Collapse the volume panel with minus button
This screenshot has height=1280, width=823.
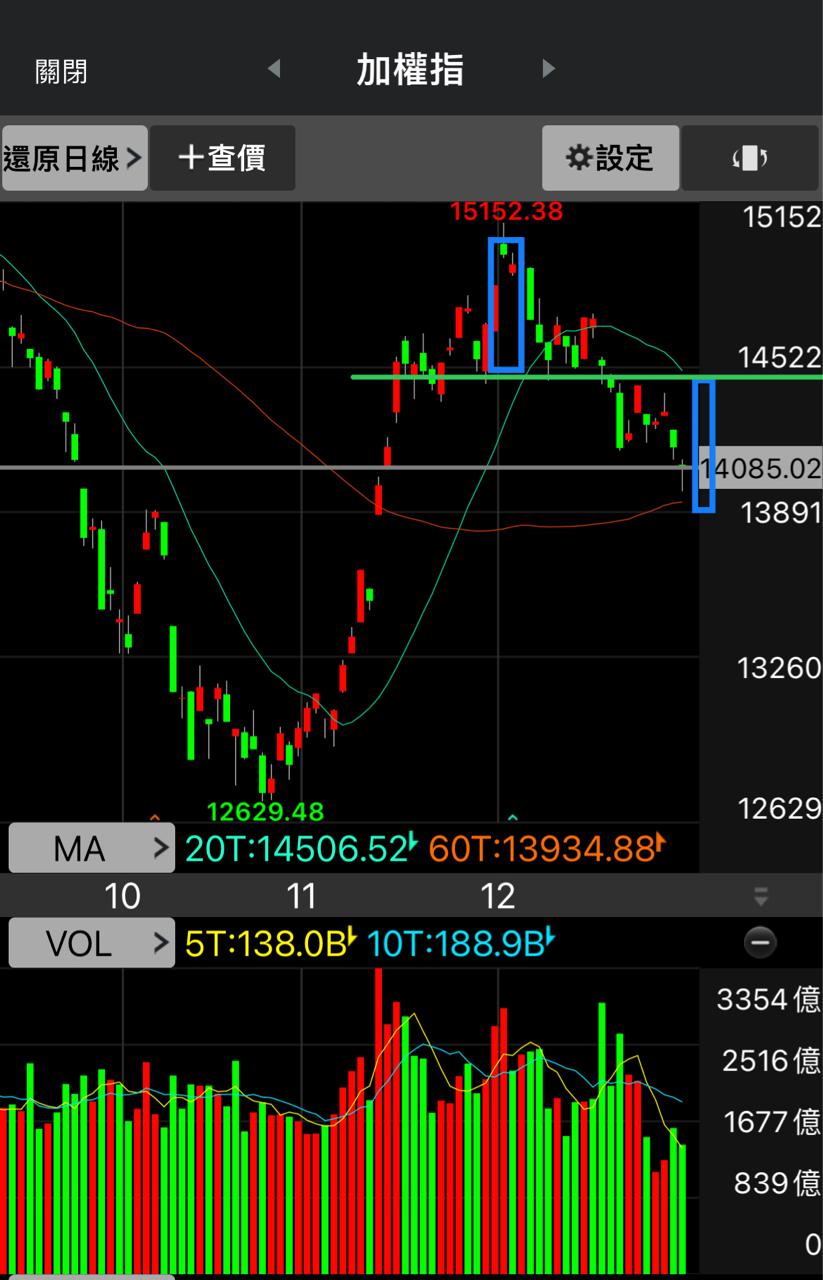[760, 942]
